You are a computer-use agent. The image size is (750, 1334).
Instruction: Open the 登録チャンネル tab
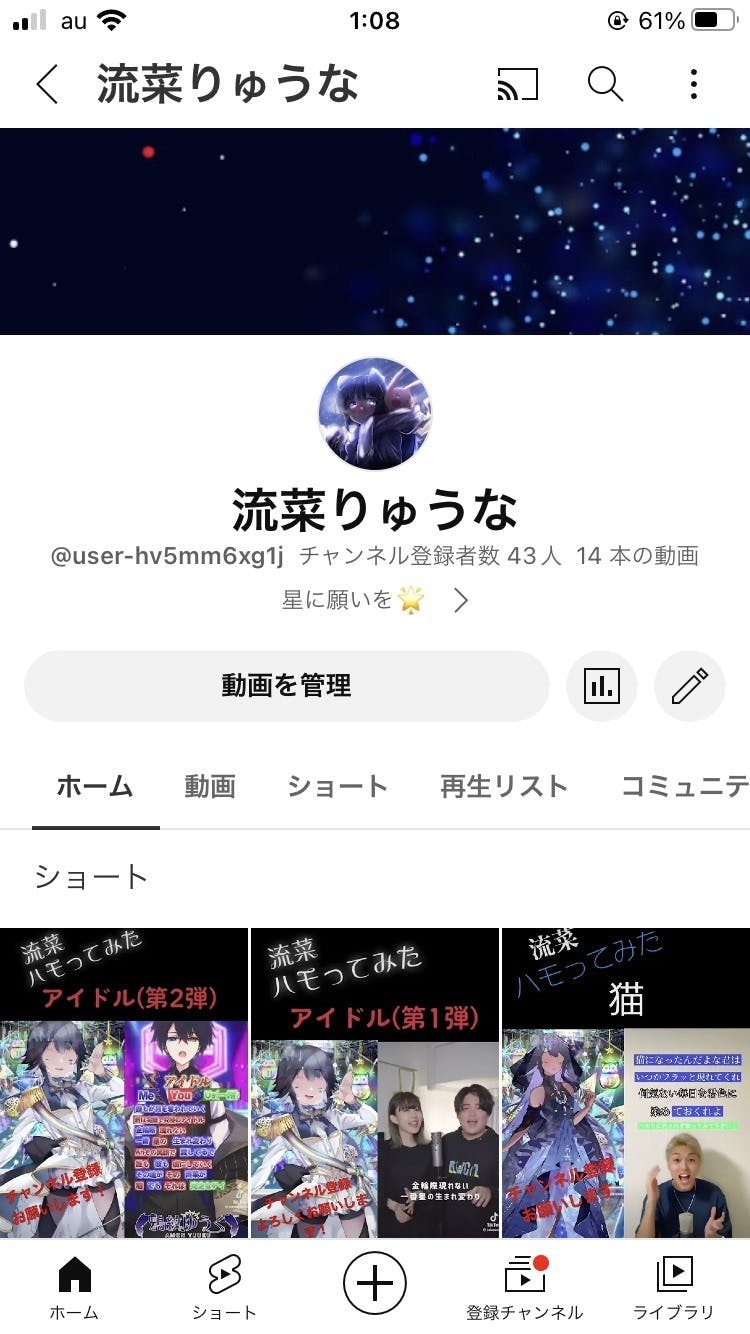(x=524, y=1288)
